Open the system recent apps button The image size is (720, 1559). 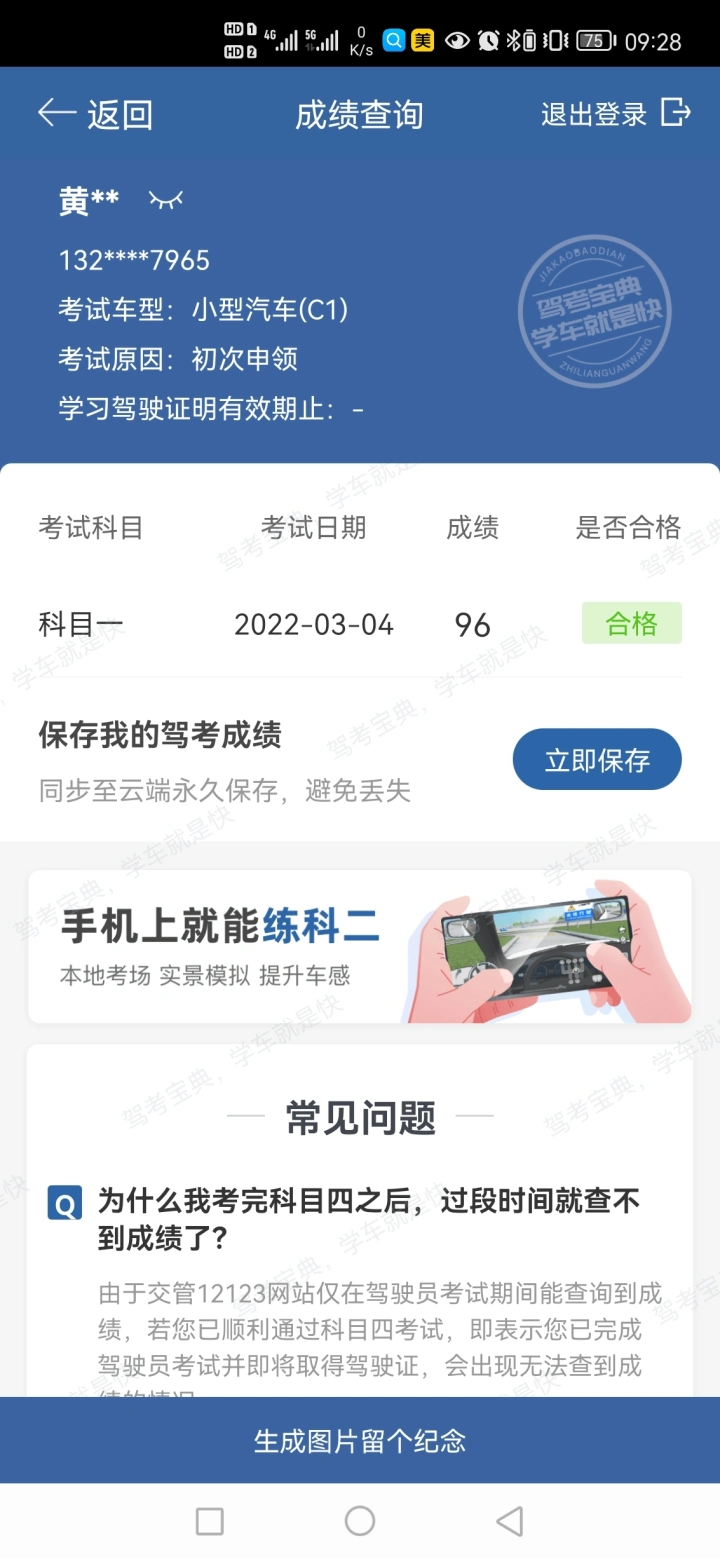210,1521
